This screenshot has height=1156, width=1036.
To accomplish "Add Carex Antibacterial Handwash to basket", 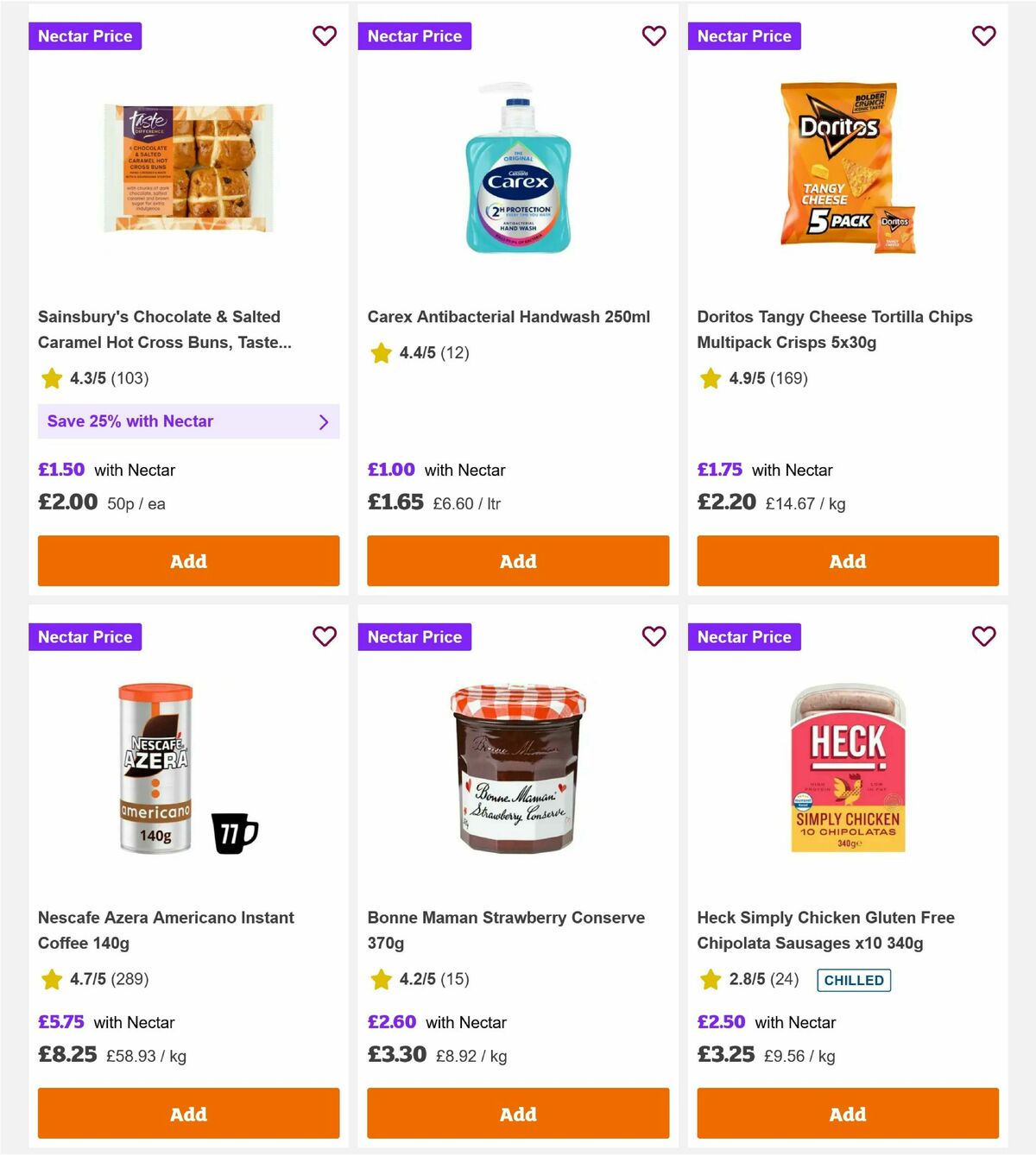I will point(517,561).
